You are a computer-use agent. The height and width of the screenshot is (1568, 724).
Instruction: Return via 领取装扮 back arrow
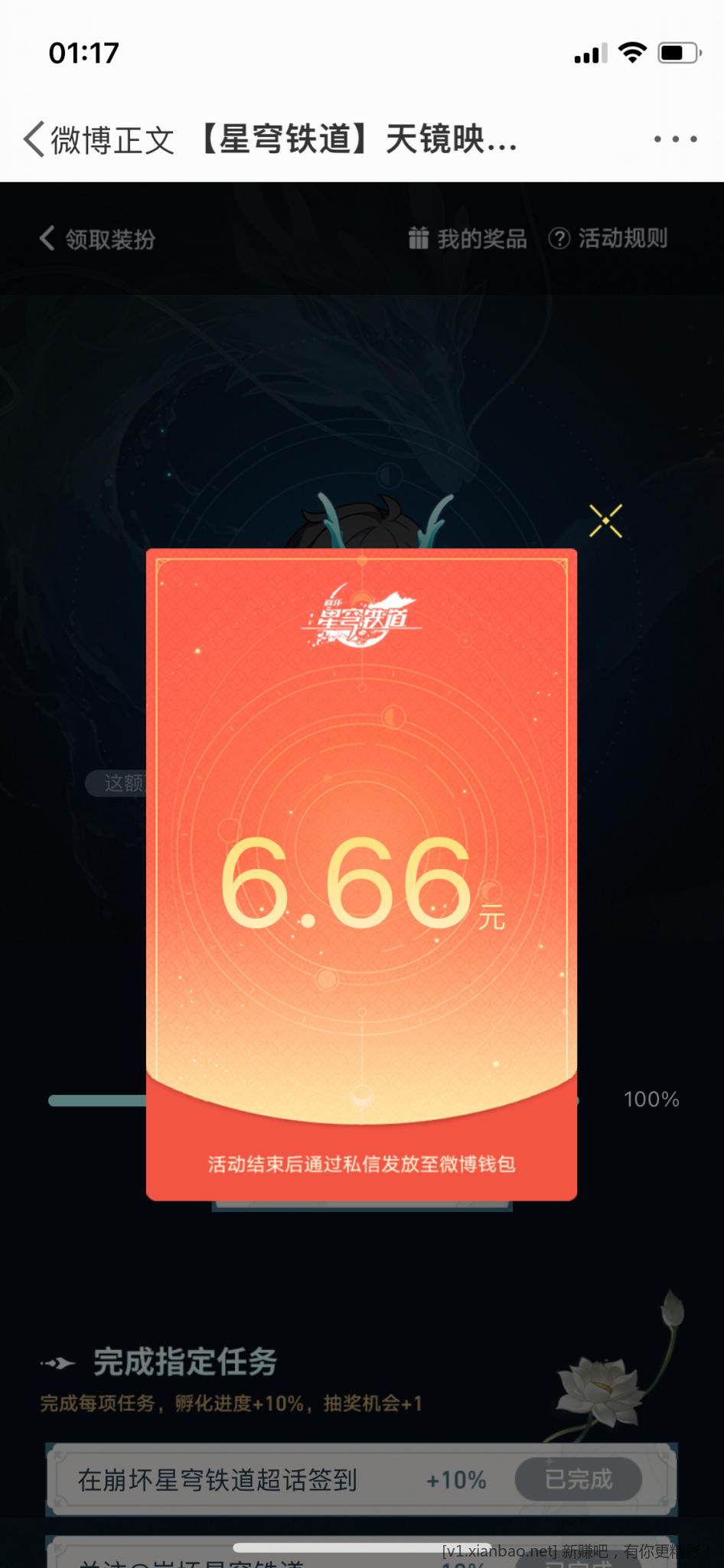96,239
